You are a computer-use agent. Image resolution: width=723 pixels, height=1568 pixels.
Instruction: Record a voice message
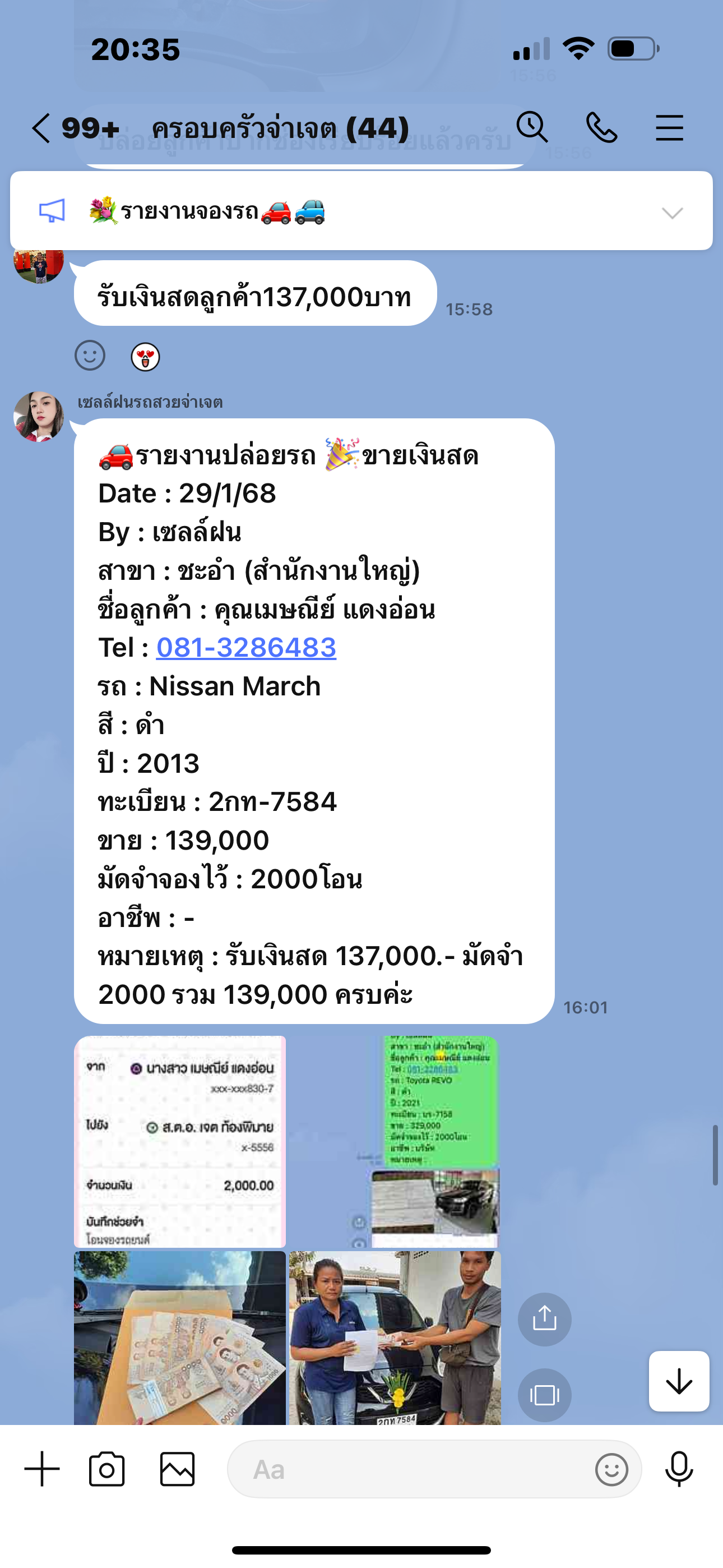pos(679,1469)
